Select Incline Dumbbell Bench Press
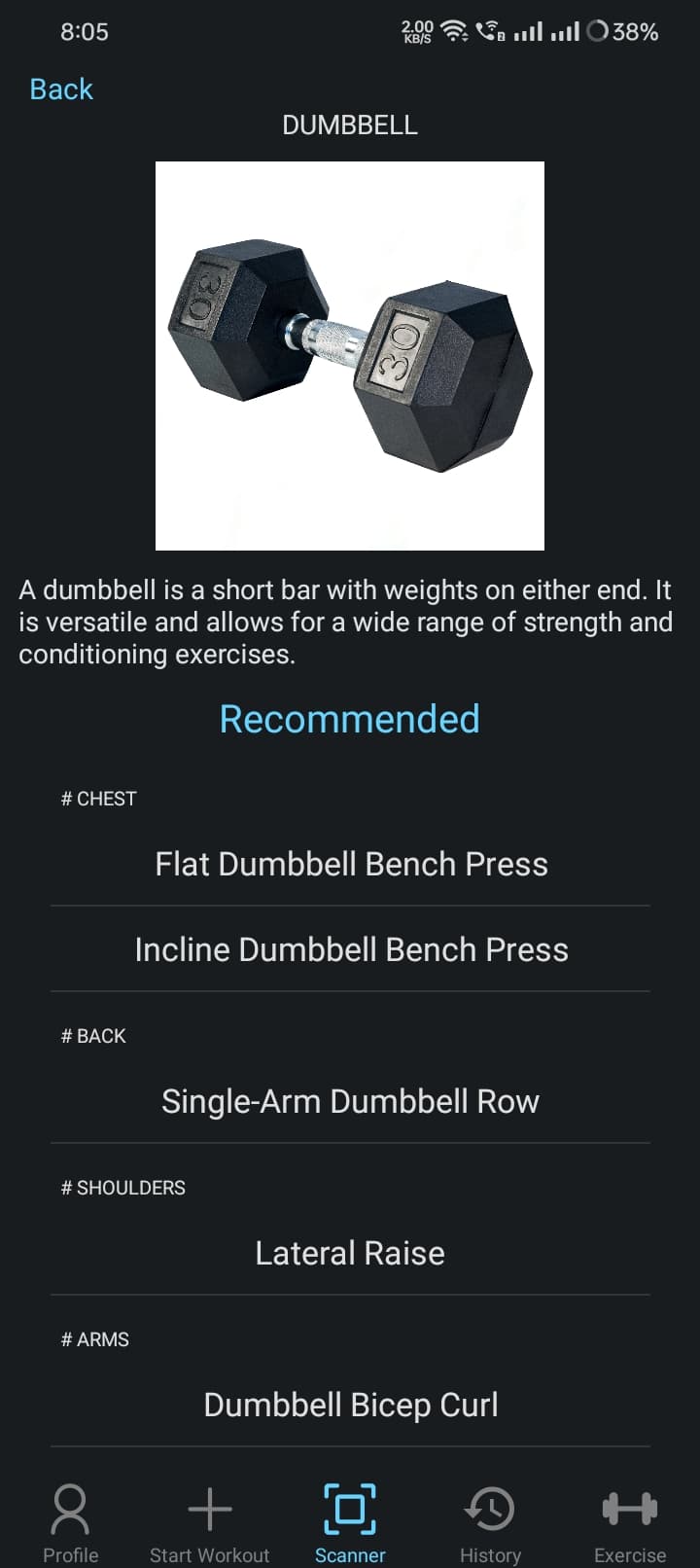The image size is (700, 1568). pyautogui.click(x=350, y=949)
